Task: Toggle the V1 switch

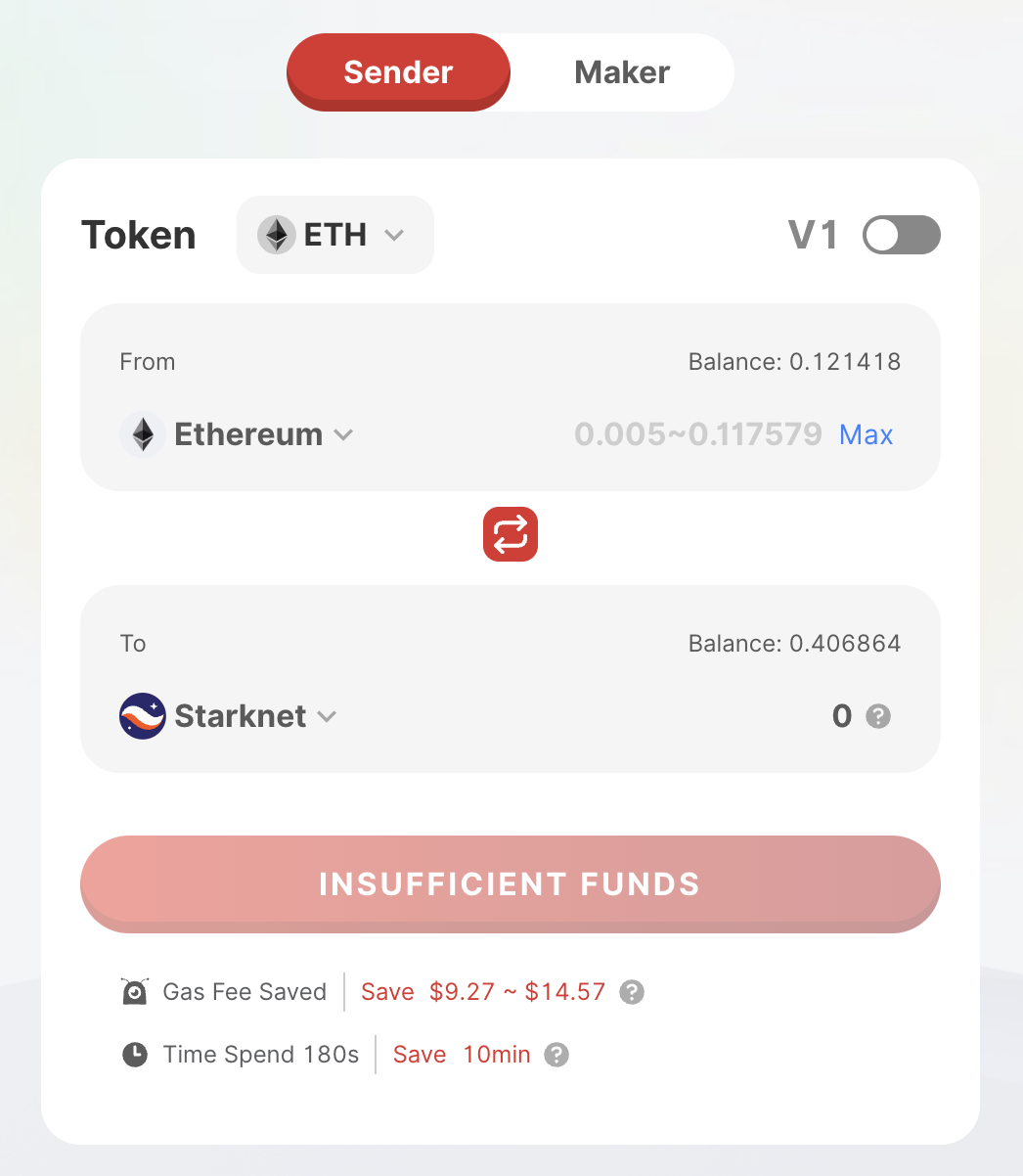Action: (x=901, y=235)
